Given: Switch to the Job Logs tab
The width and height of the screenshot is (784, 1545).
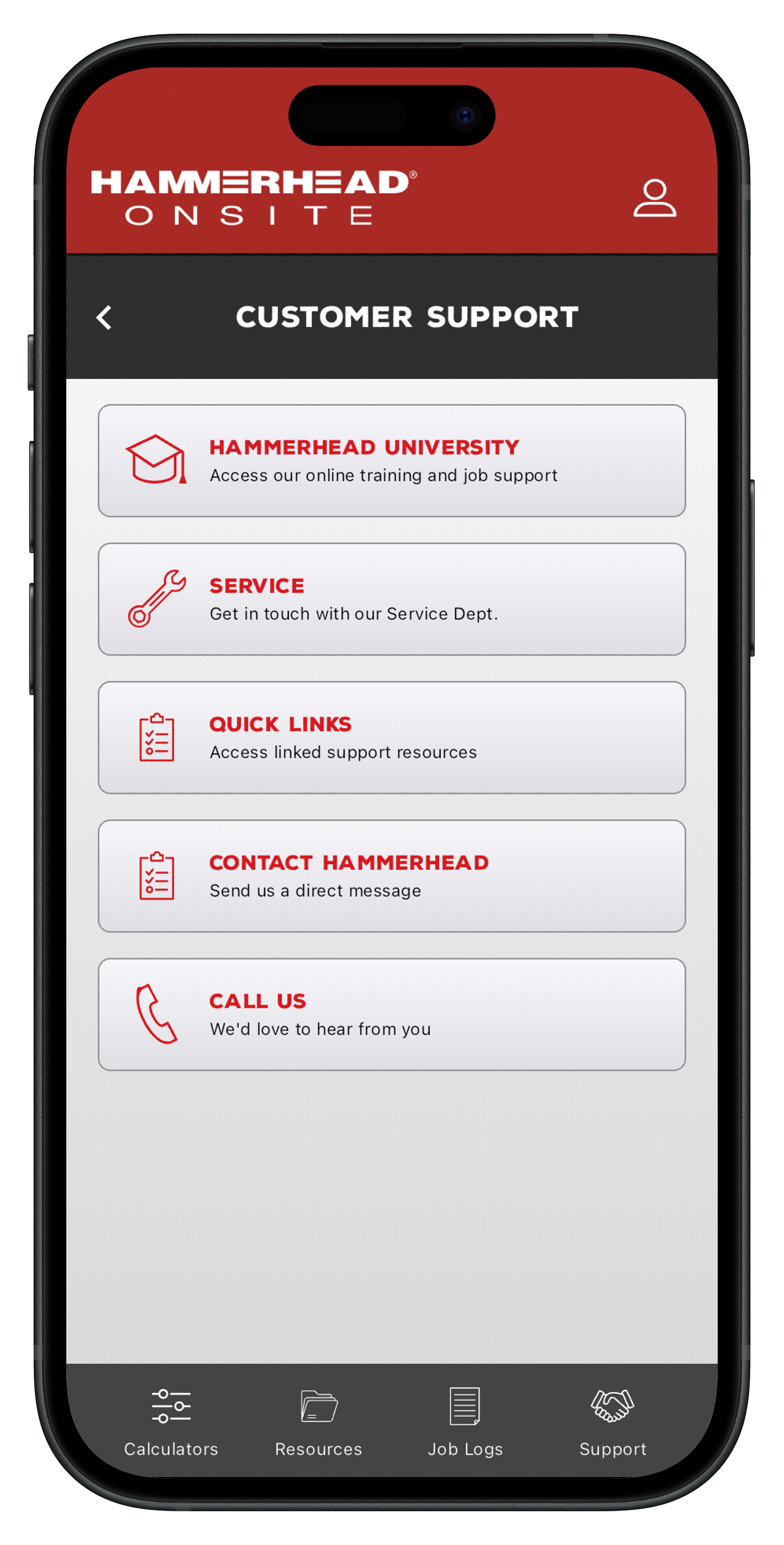Looking at the screenshot, I should click(465, 1421).
